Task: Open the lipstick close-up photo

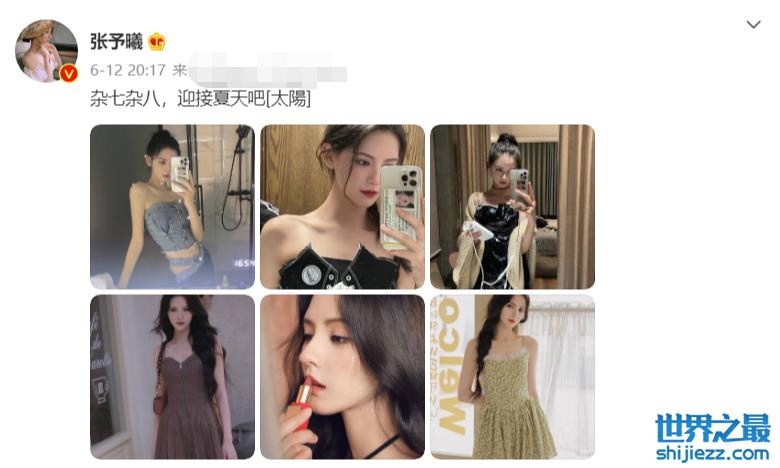Action: coord(342,376)
